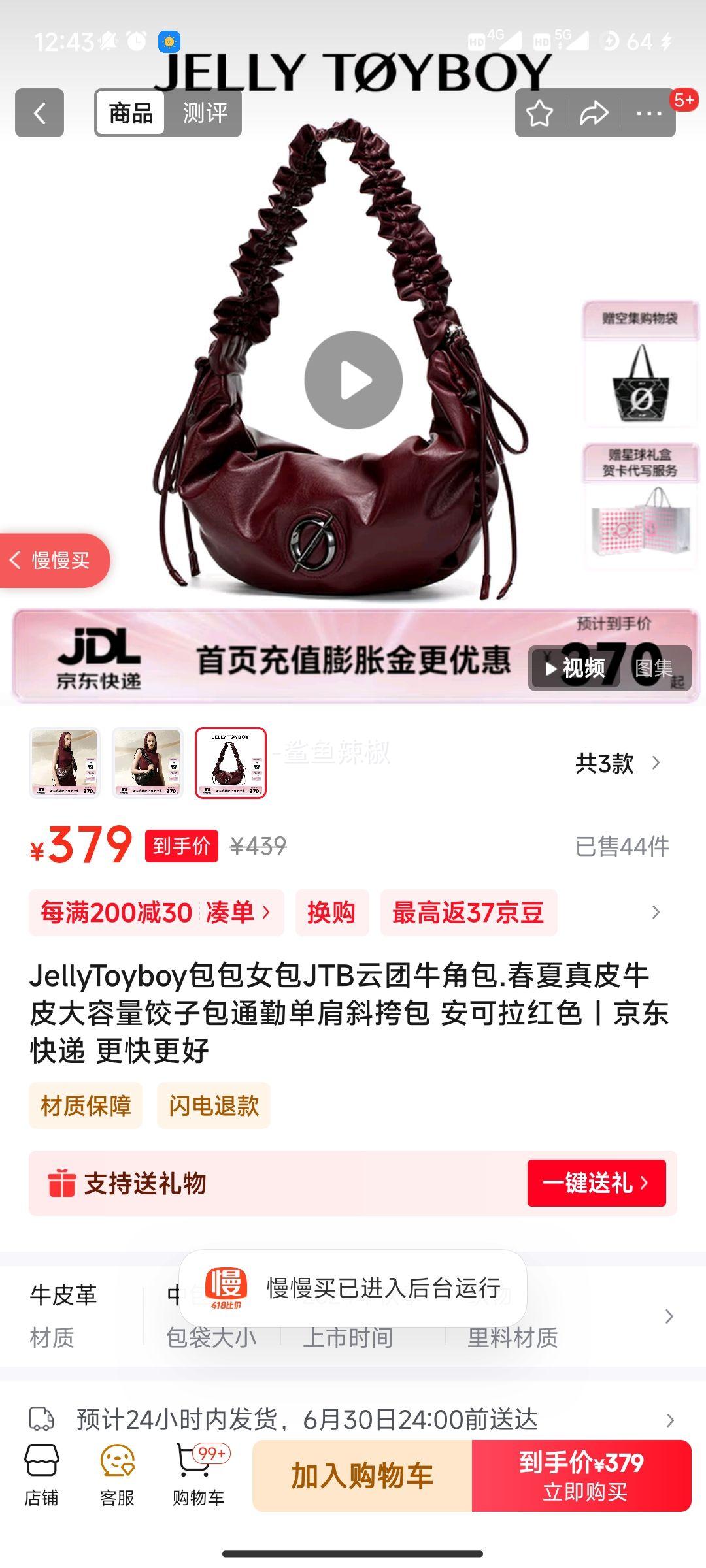Expand the product specification details
This screenshot has height=1568, width=706.
coord(669,1316)
